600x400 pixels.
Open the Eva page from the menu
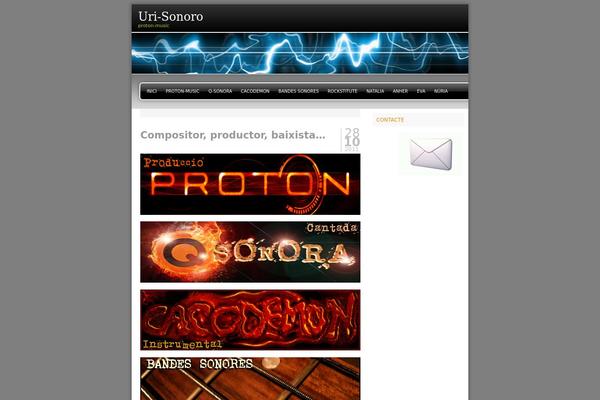point(421,91)
